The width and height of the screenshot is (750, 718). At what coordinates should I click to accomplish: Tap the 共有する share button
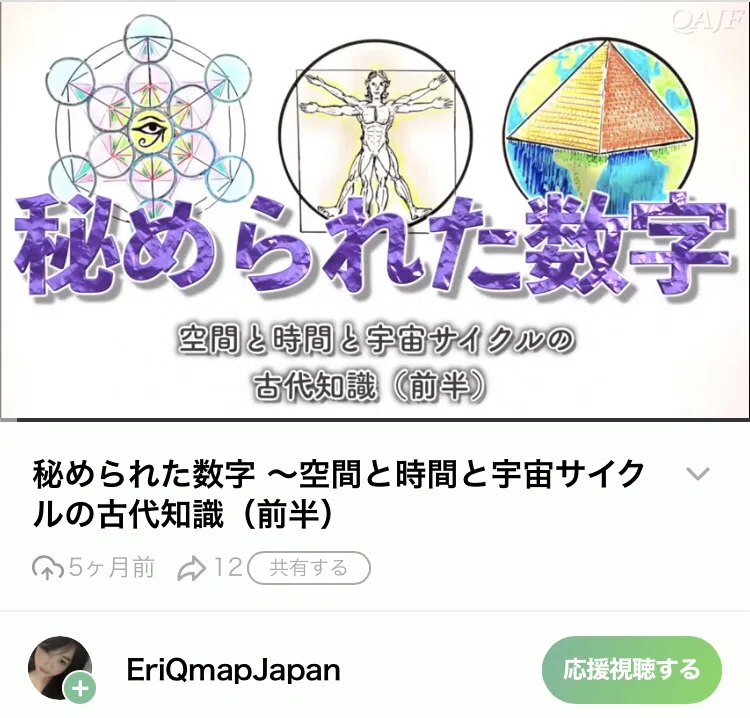pyautogui.click(x=309, y=568)
